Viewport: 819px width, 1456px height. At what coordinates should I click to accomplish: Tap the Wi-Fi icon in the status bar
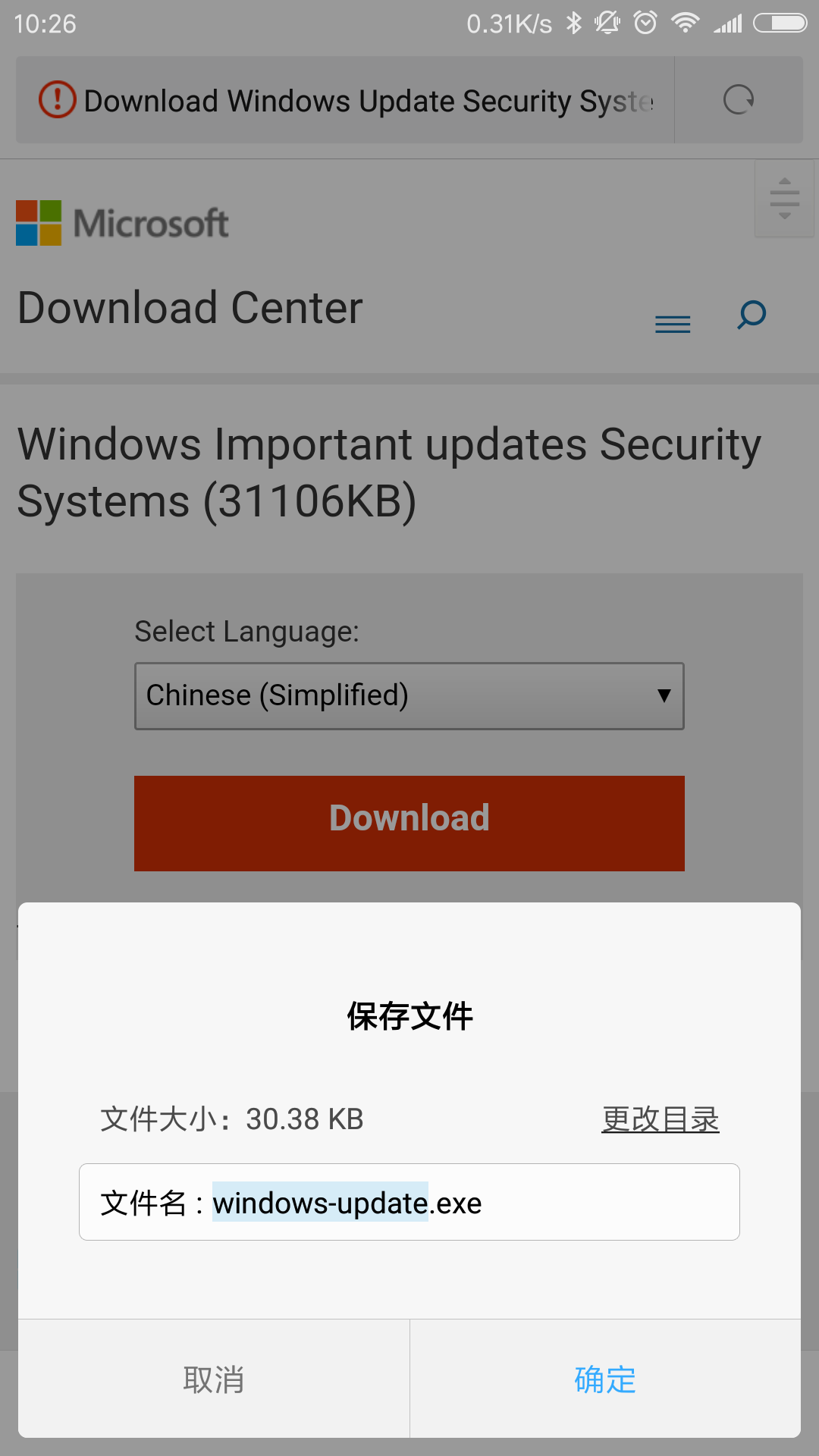683,24
